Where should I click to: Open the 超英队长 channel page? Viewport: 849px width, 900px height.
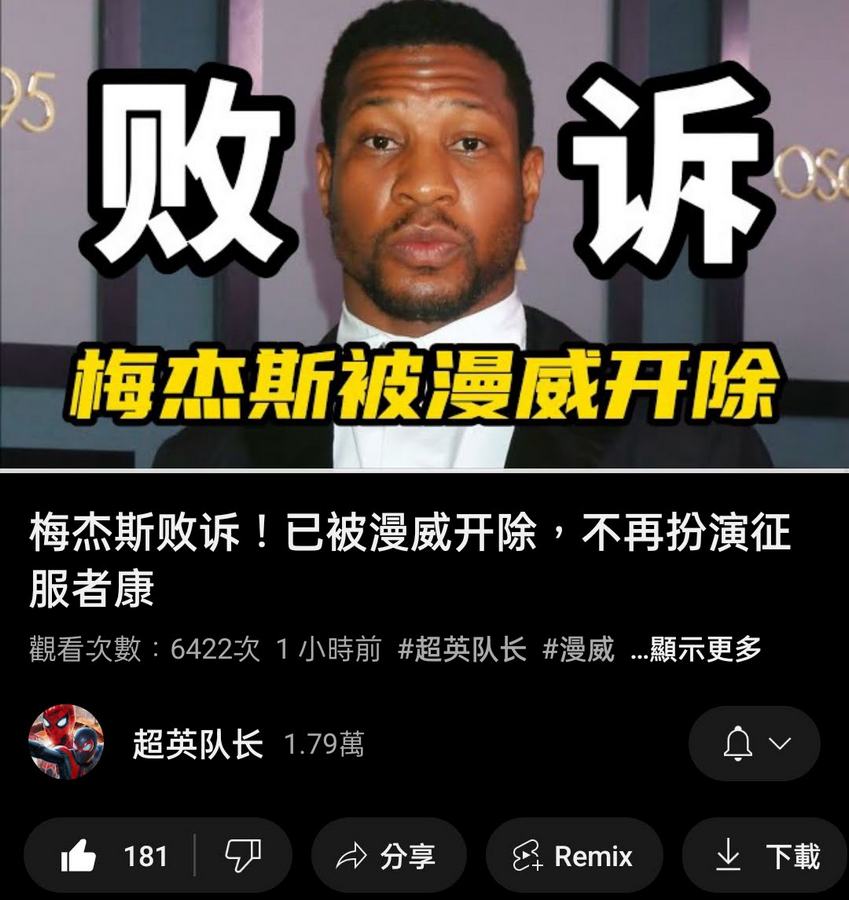click(197, 744)
